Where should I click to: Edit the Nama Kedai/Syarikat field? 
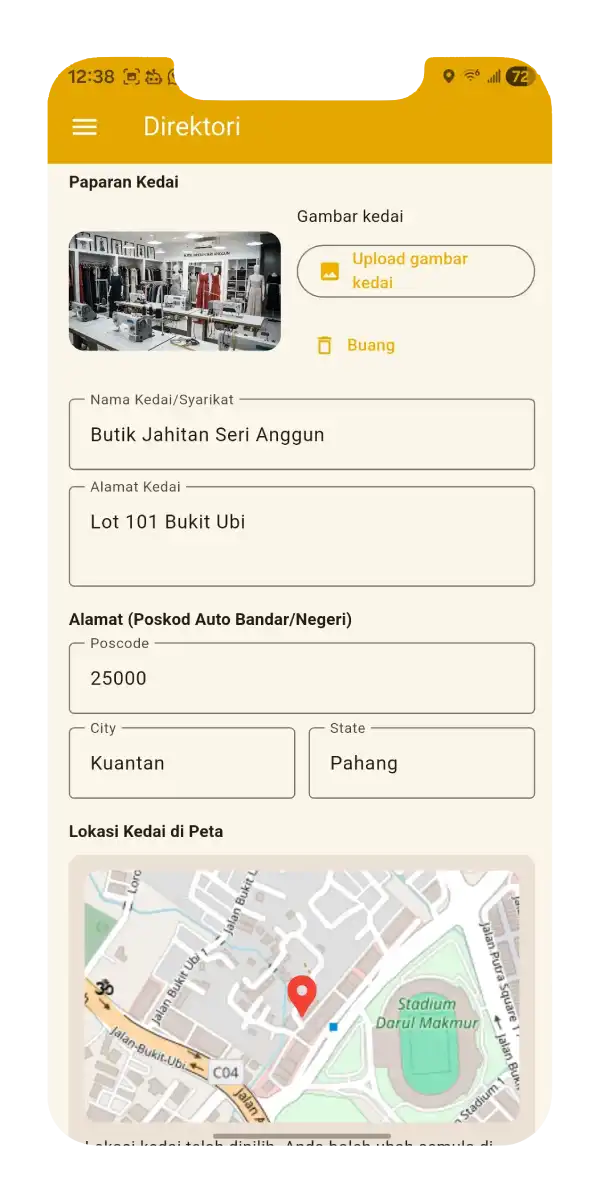301,435
